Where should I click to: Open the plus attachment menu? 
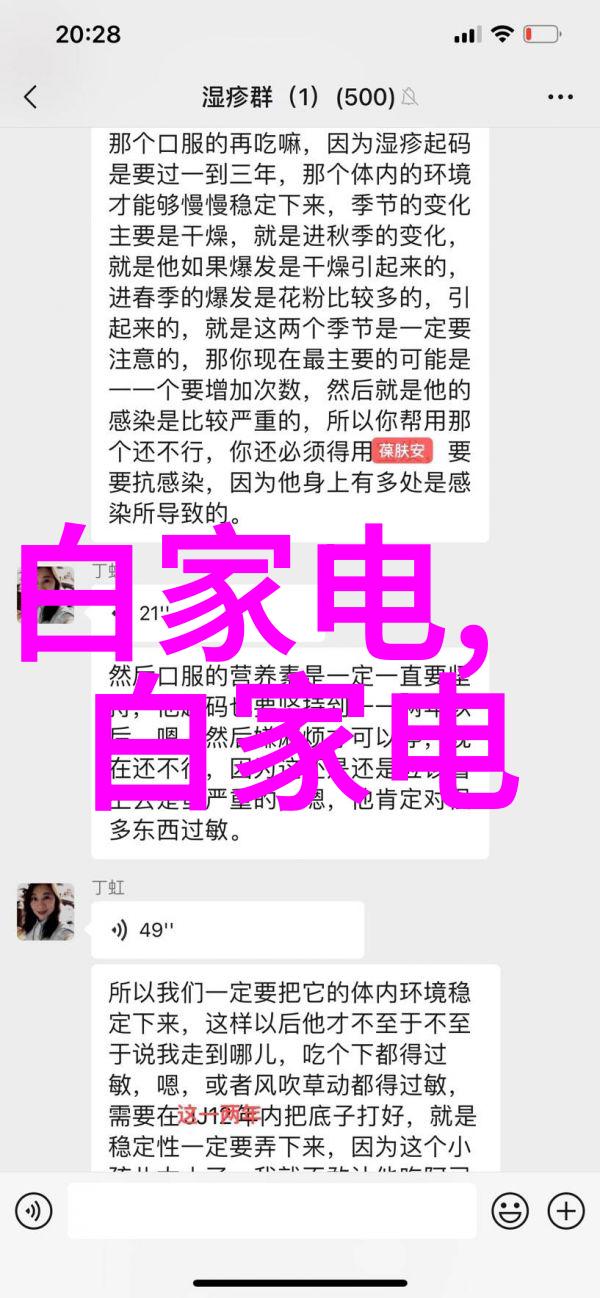pyautogui.click(x=565, y=1212)
